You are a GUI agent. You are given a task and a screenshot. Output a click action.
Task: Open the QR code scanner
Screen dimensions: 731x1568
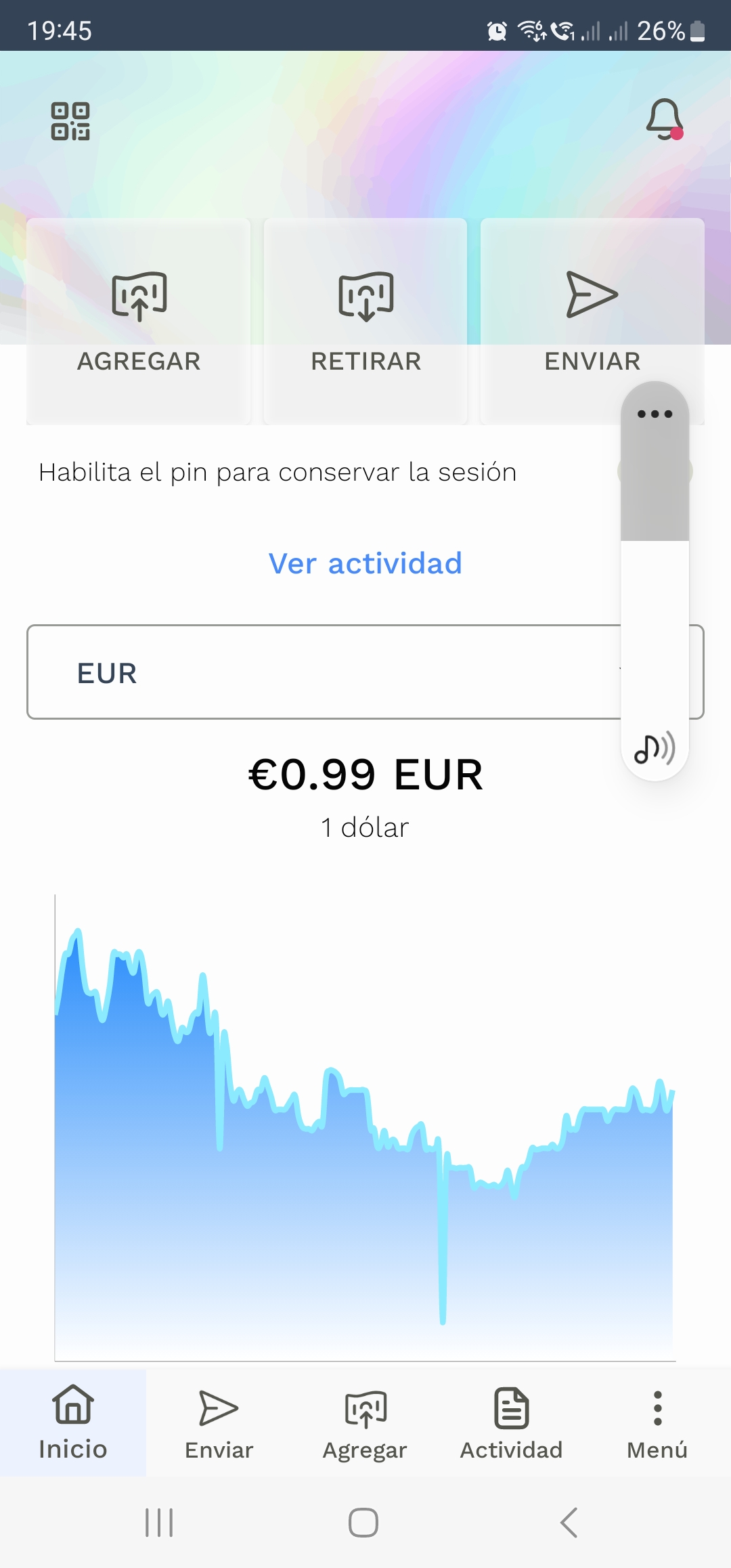coord(70,121)
